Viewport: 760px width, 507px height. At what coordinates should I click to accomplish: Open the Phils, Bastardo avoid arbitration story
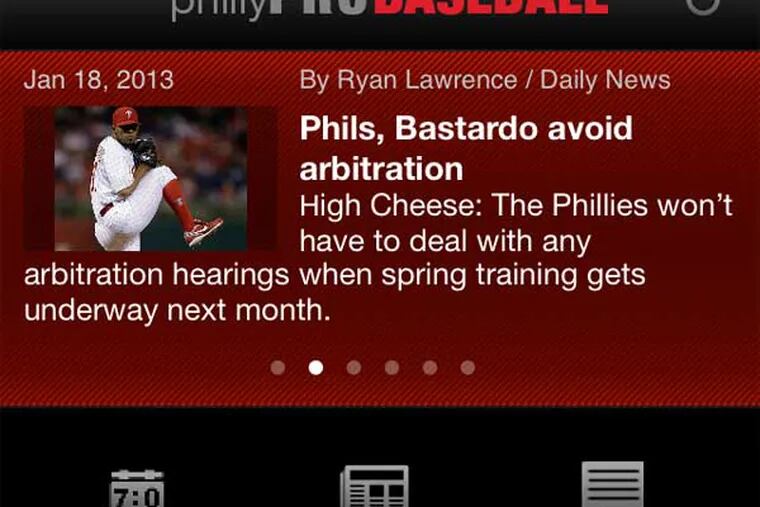coord(465,148)
